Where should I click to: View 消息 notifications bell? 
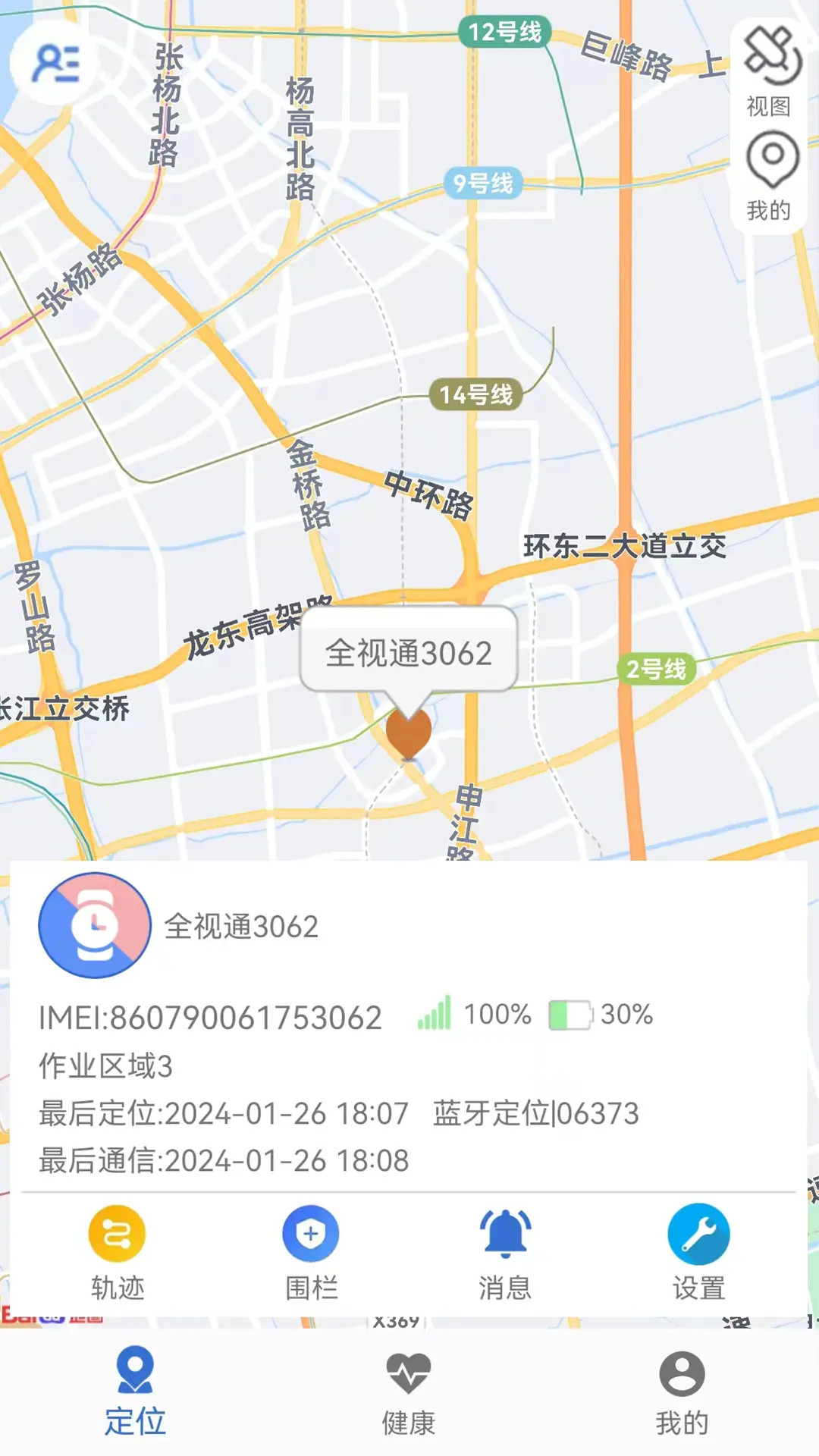(505, 1253)
